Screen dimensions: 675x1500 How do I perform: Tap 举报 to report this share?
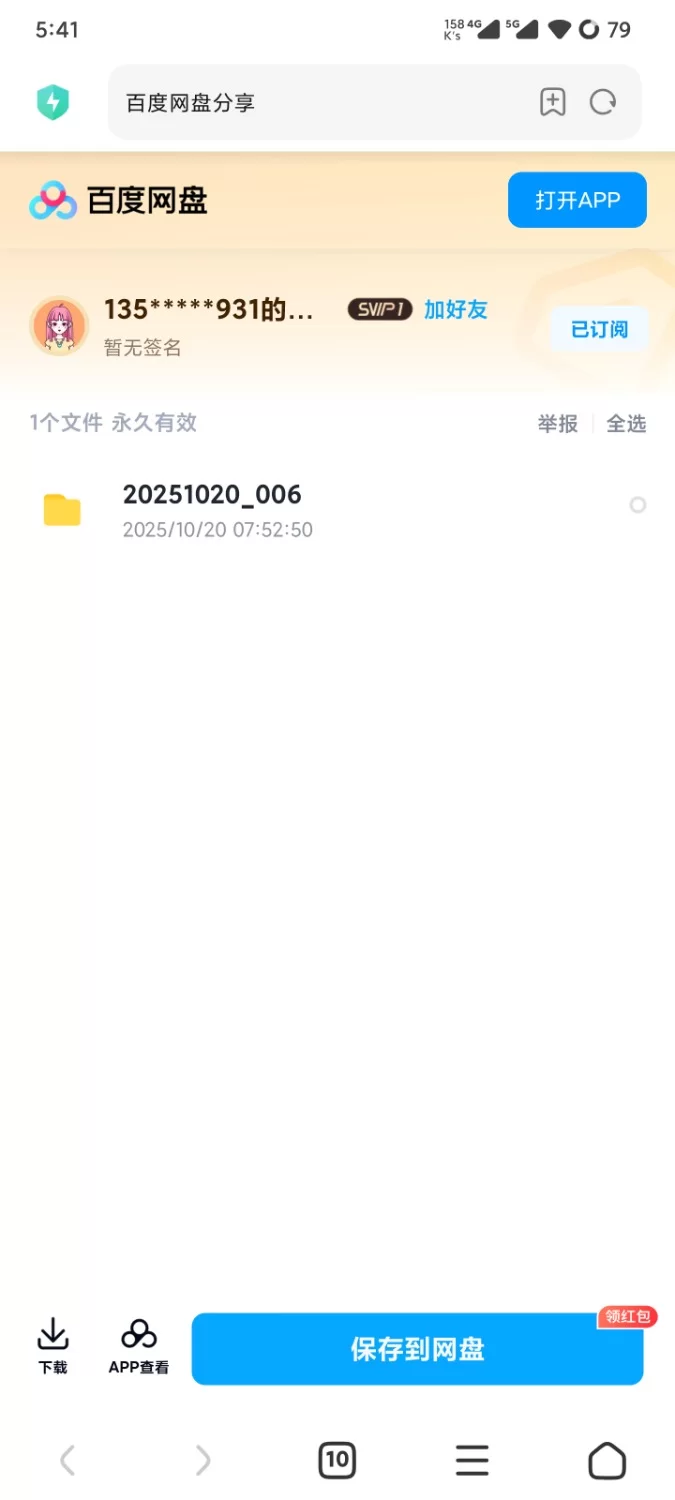[557, 424]
